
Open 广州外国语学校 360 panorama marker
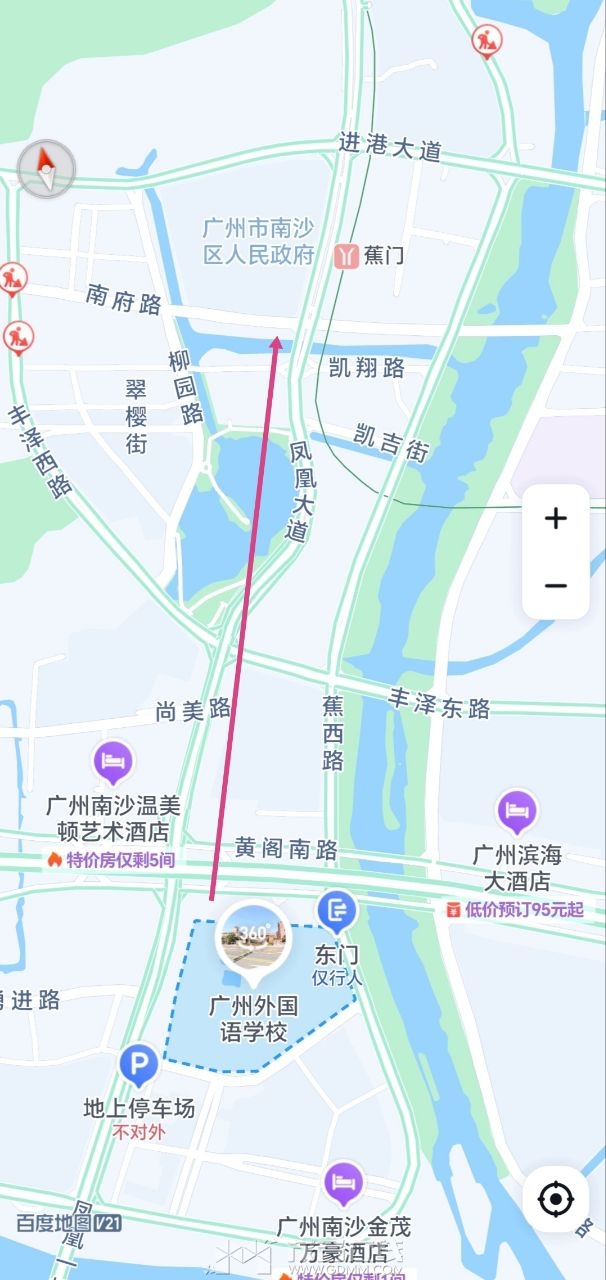253,937
